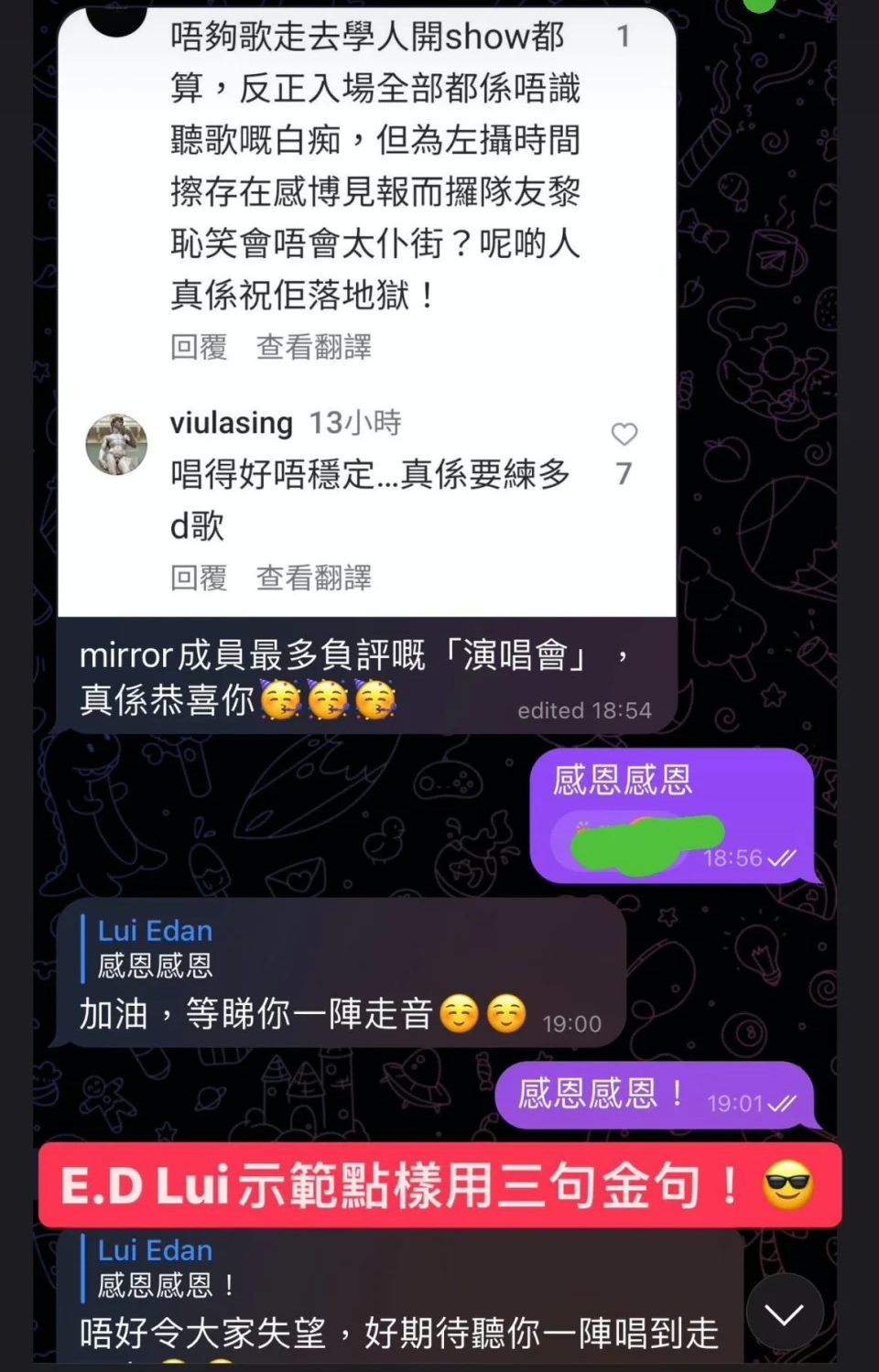The height and width of the screenshot is (1372, 879).
Task: Open quoted reply above 加油，等睇你一陣走音
Action: coord(156,948)
